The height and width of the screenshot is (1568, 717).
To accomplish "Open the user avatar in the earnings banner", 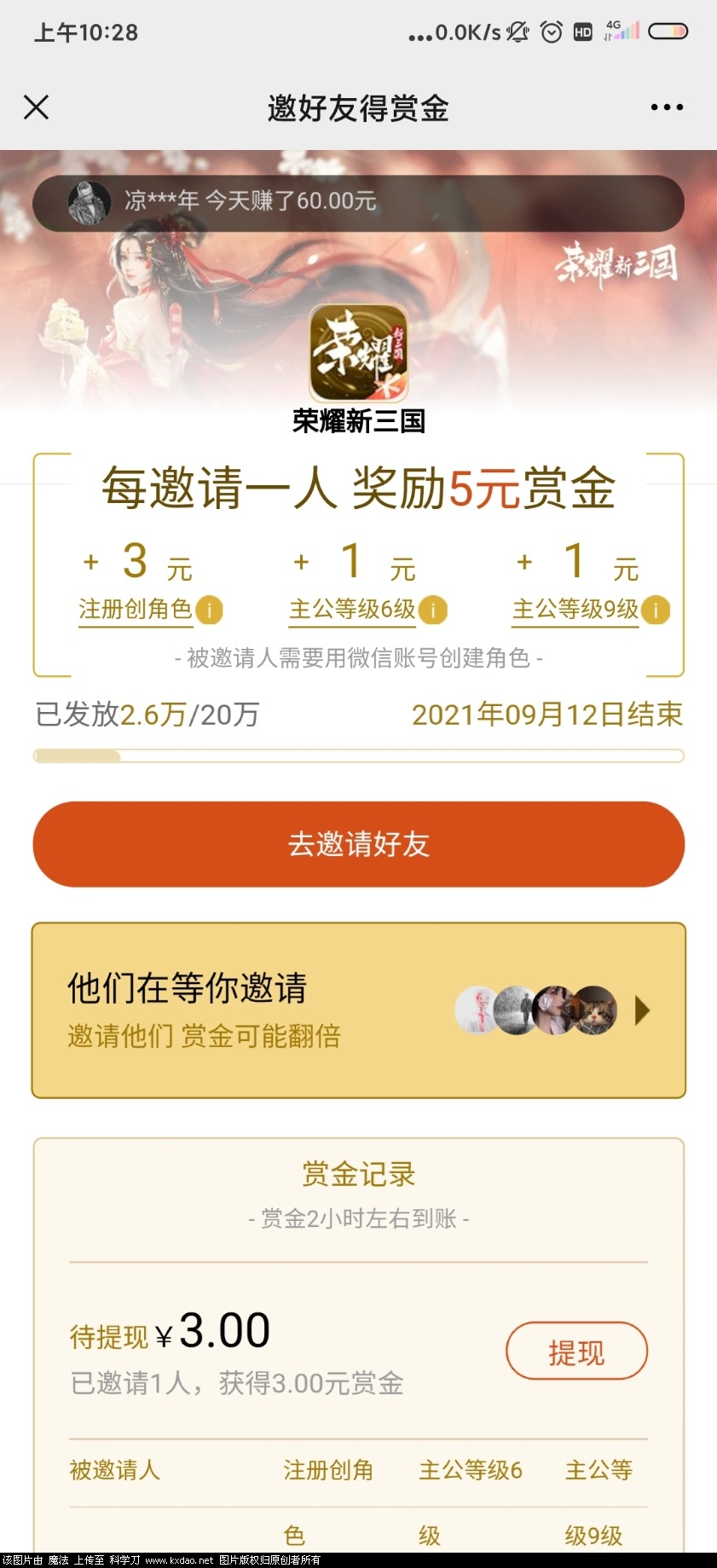I will pos(88,202).
